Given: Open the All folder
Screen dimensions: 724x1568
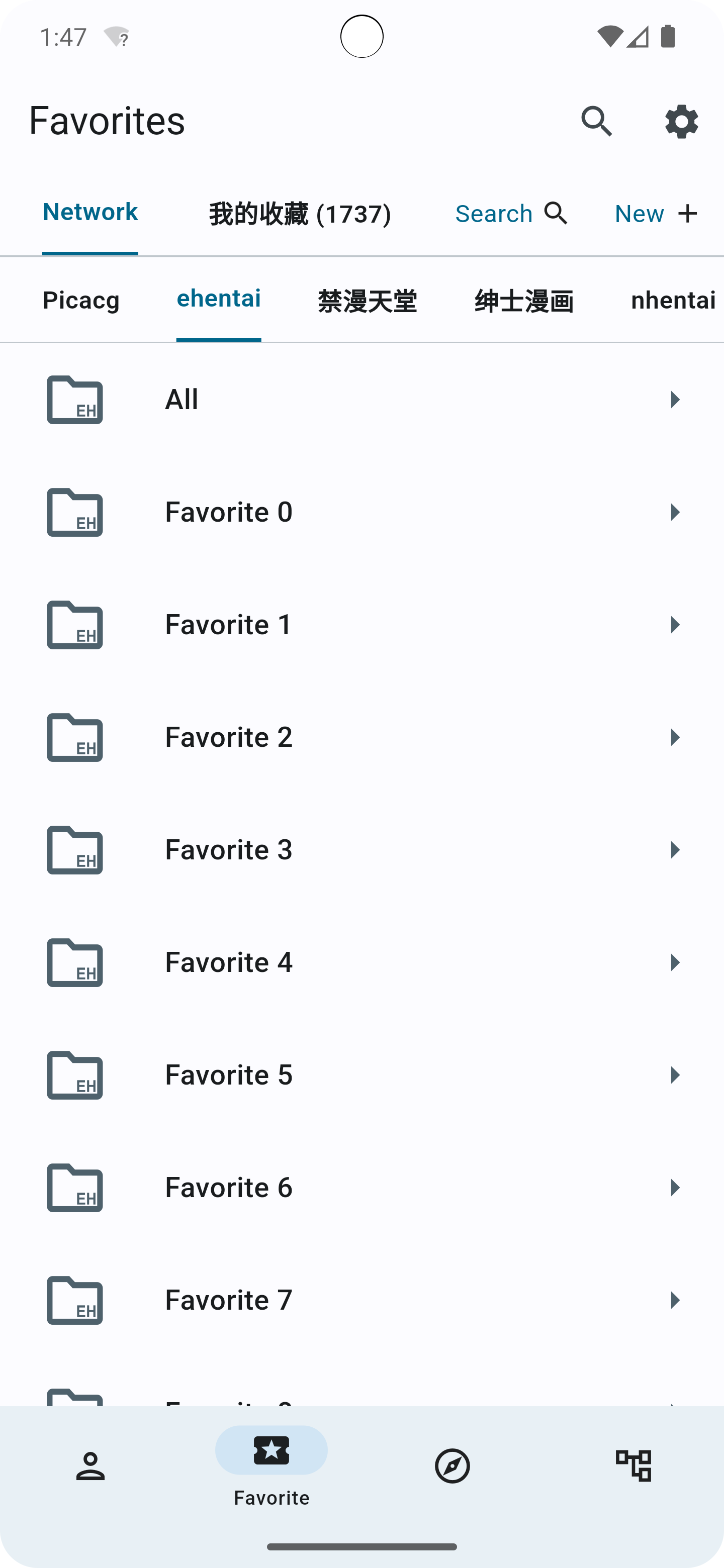Looking at the screenshot, I should click(x=361, y=400).
